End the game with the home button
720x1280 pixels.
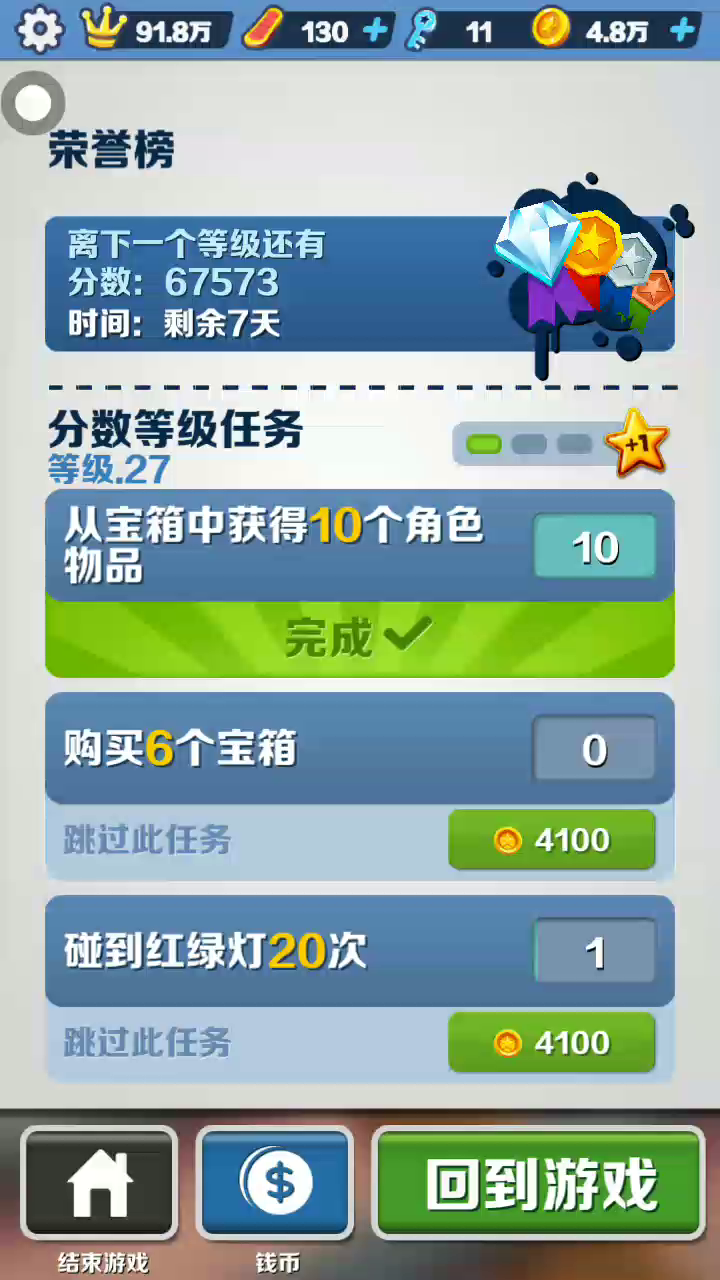coord(99,1183)
